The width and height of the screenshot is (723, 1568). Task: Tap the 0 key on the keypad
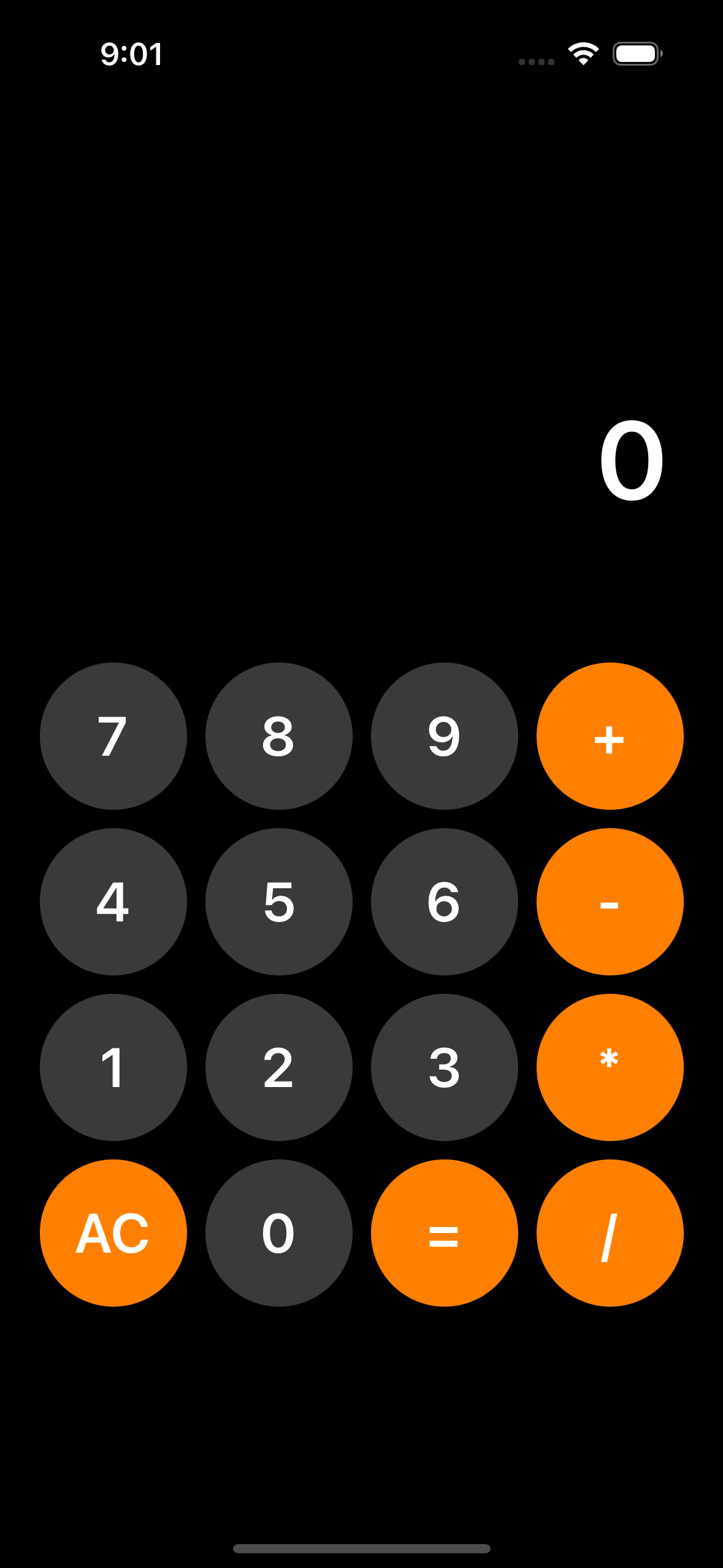click(x=279, y=1232)
